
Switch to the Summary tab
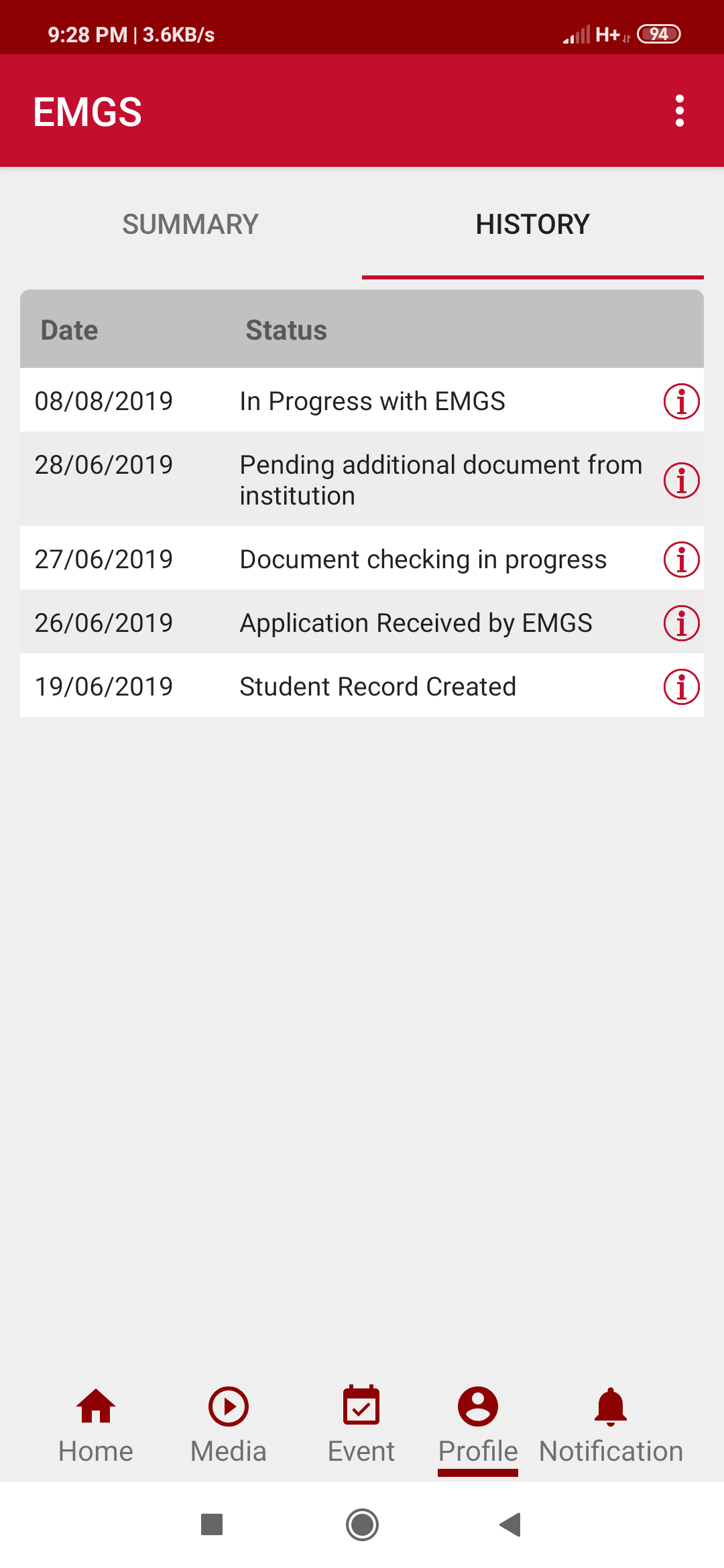[190, 224]
